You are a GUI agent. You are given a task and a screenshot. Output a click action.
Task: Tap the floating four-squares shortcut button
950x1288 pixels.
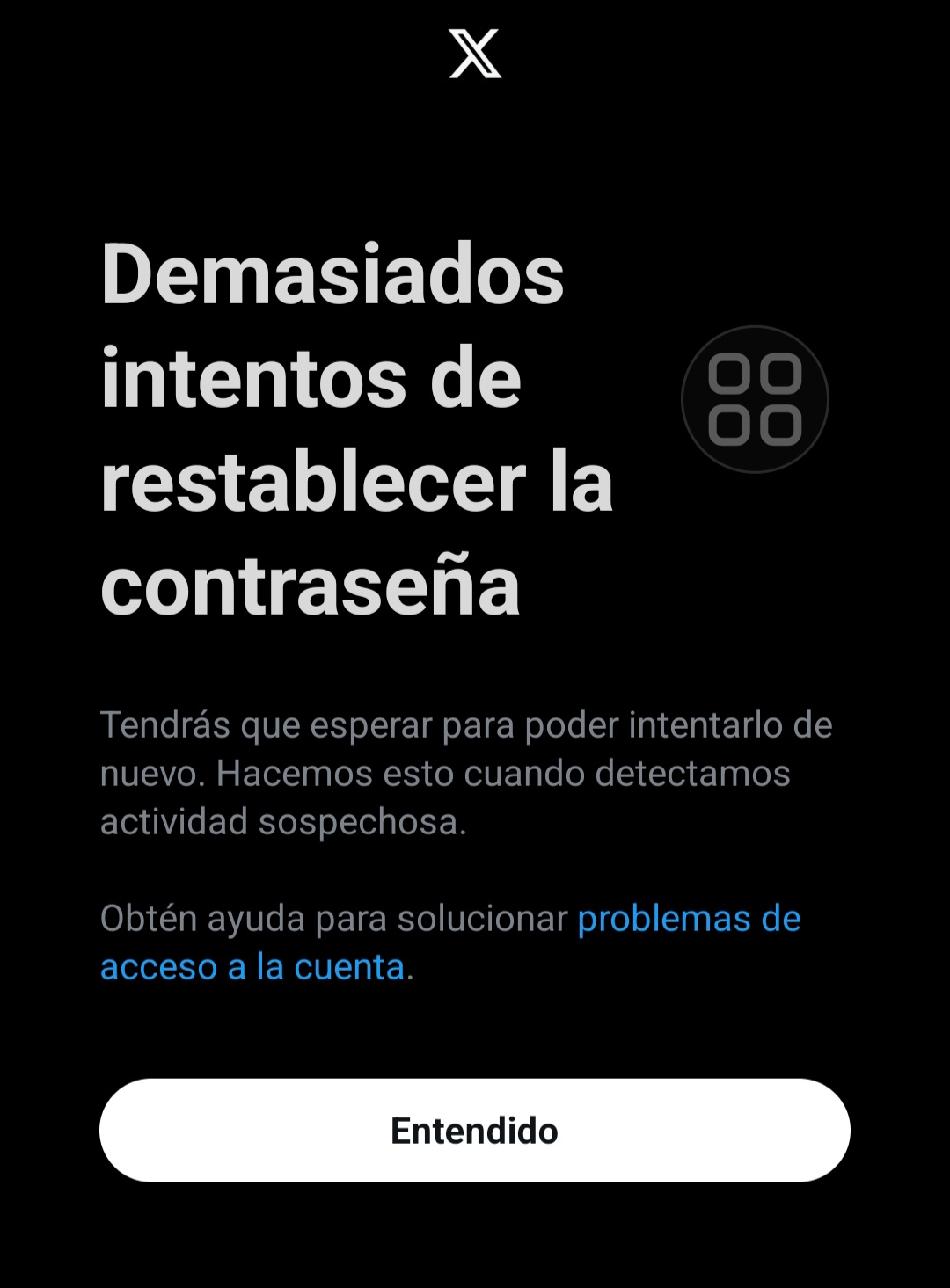tap(755, 399)
